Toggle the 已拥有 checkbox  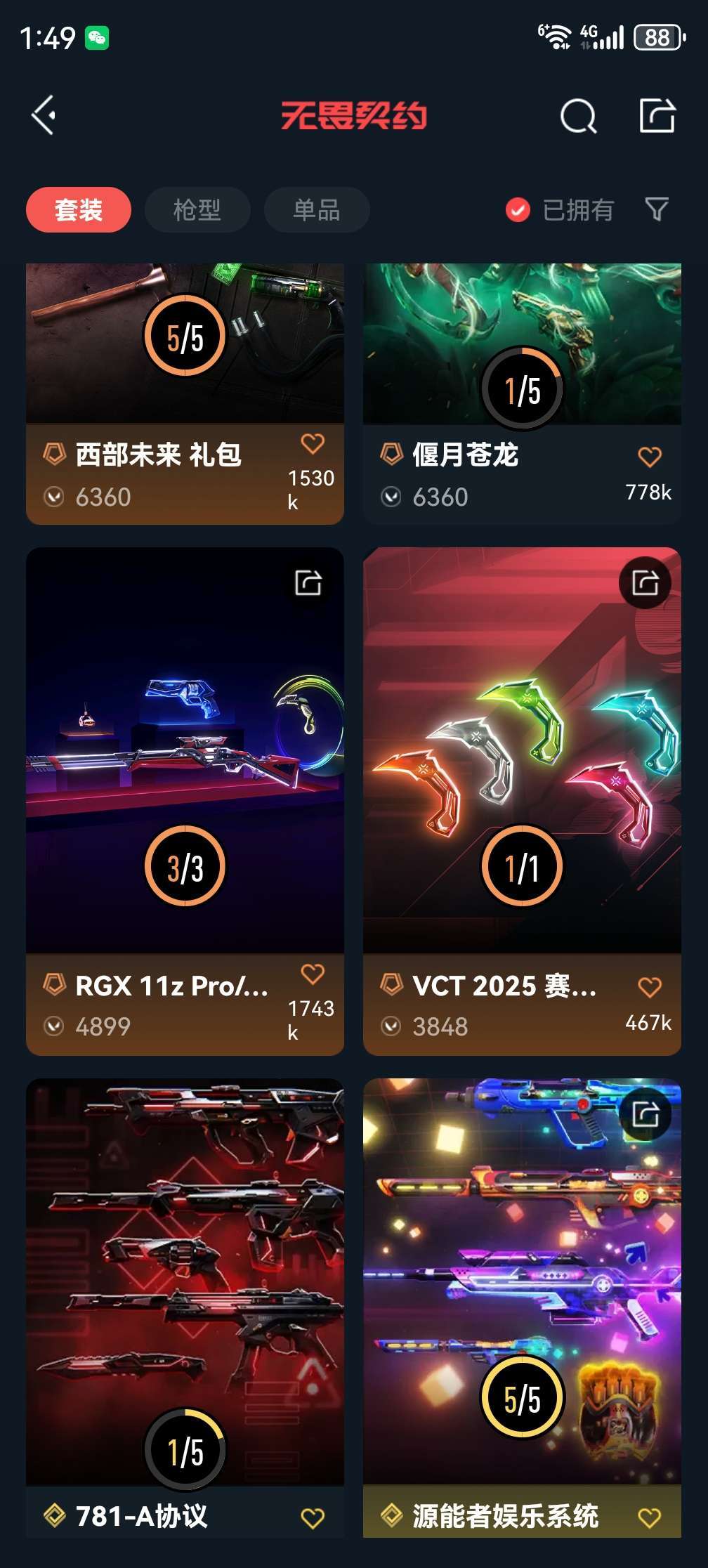[x=518, y=210]
